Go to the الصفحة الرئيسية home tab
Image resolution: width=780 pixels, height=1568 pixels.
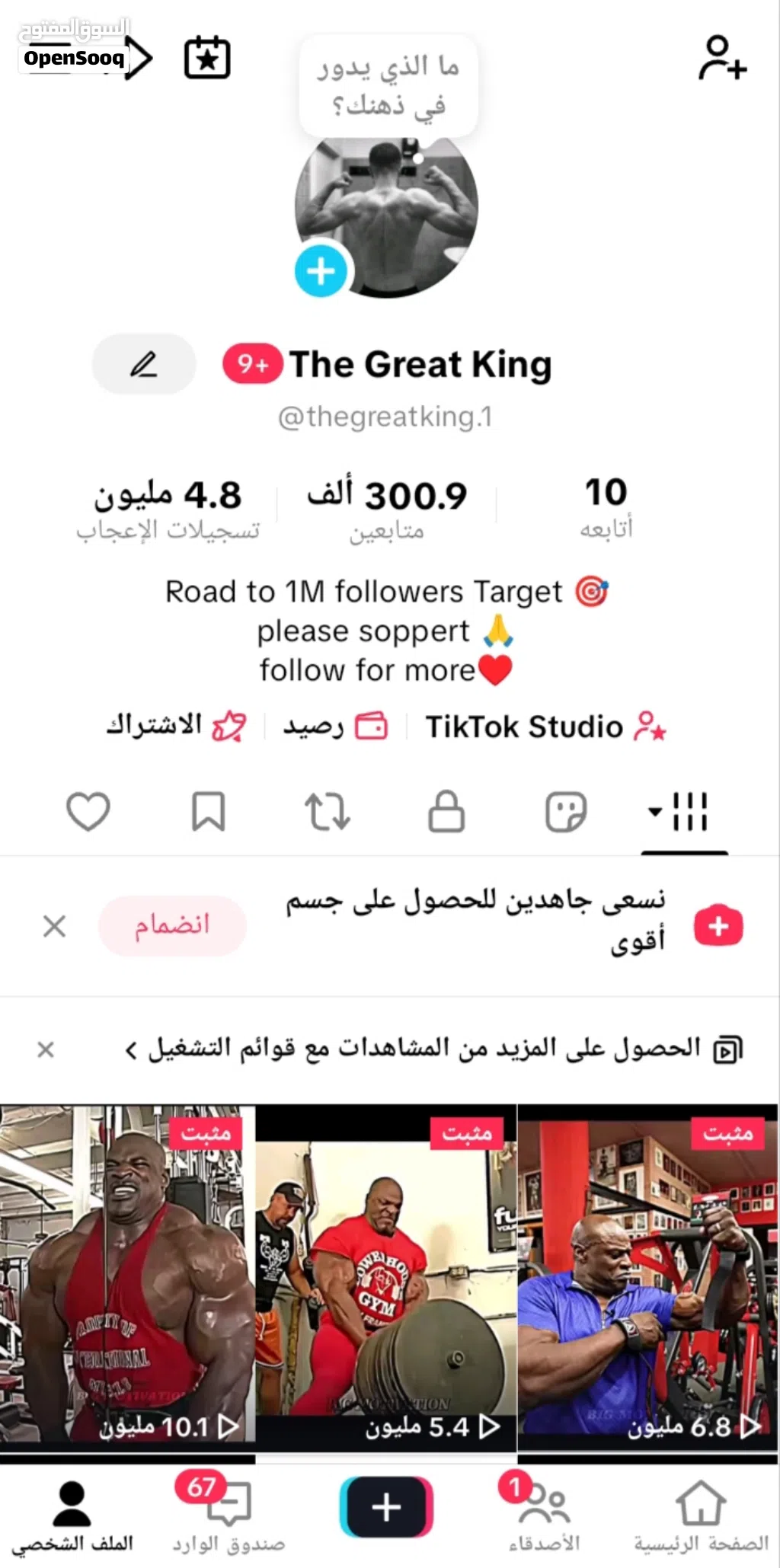click(701, 1515)
